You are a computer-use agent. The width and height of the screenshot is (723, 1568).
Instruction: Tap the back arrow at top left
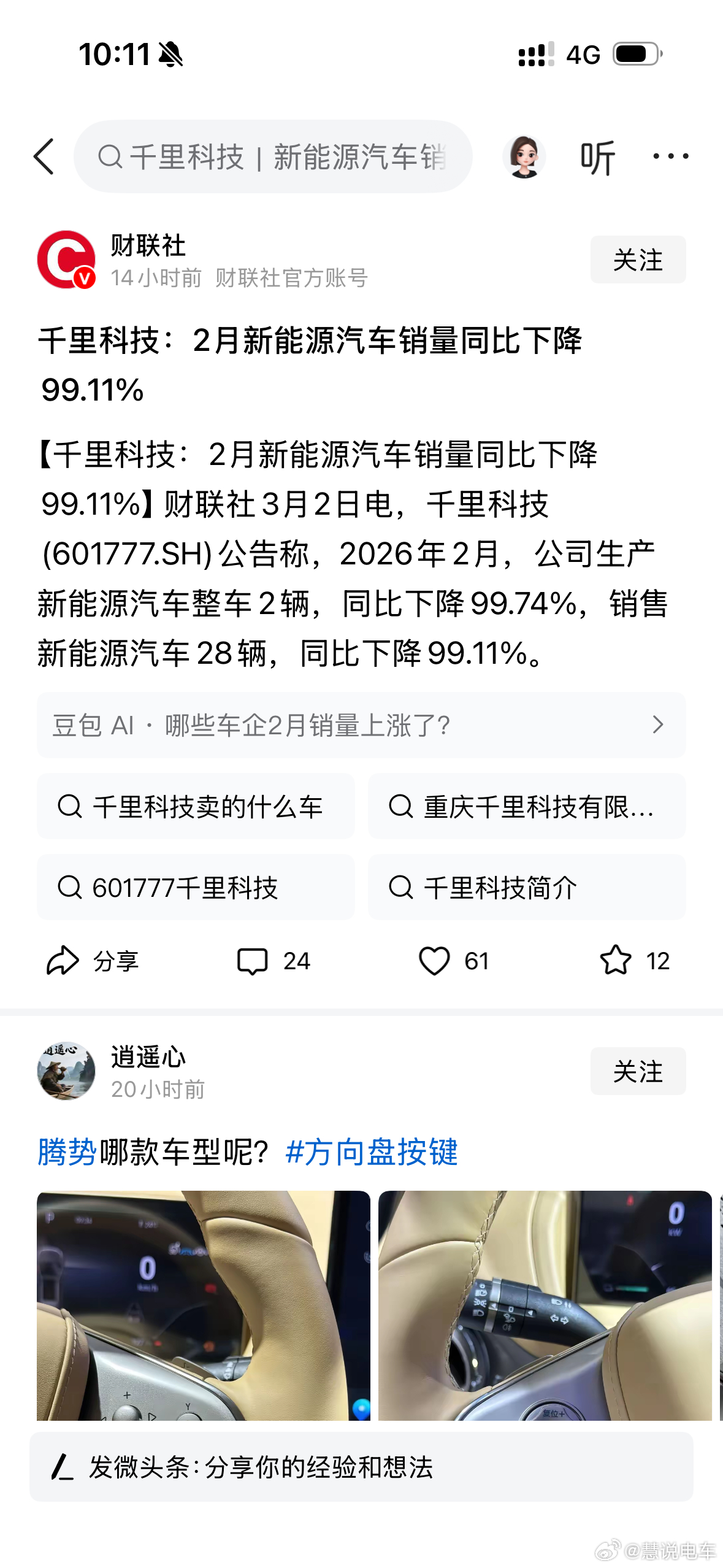pyautogui.click(x=44, y=156)
